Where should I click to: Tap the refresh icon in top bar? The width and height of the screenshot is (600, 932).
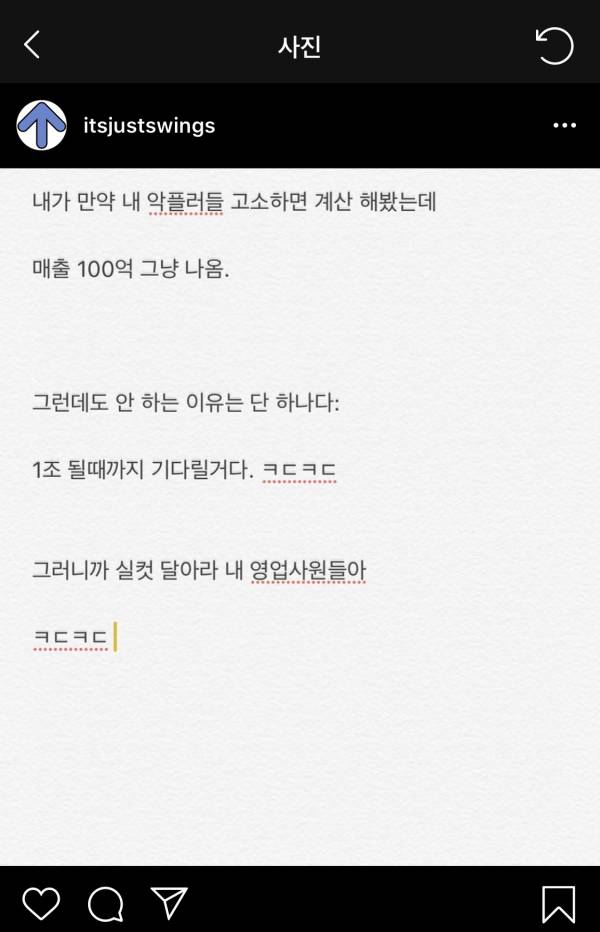[x=554, y=45]
